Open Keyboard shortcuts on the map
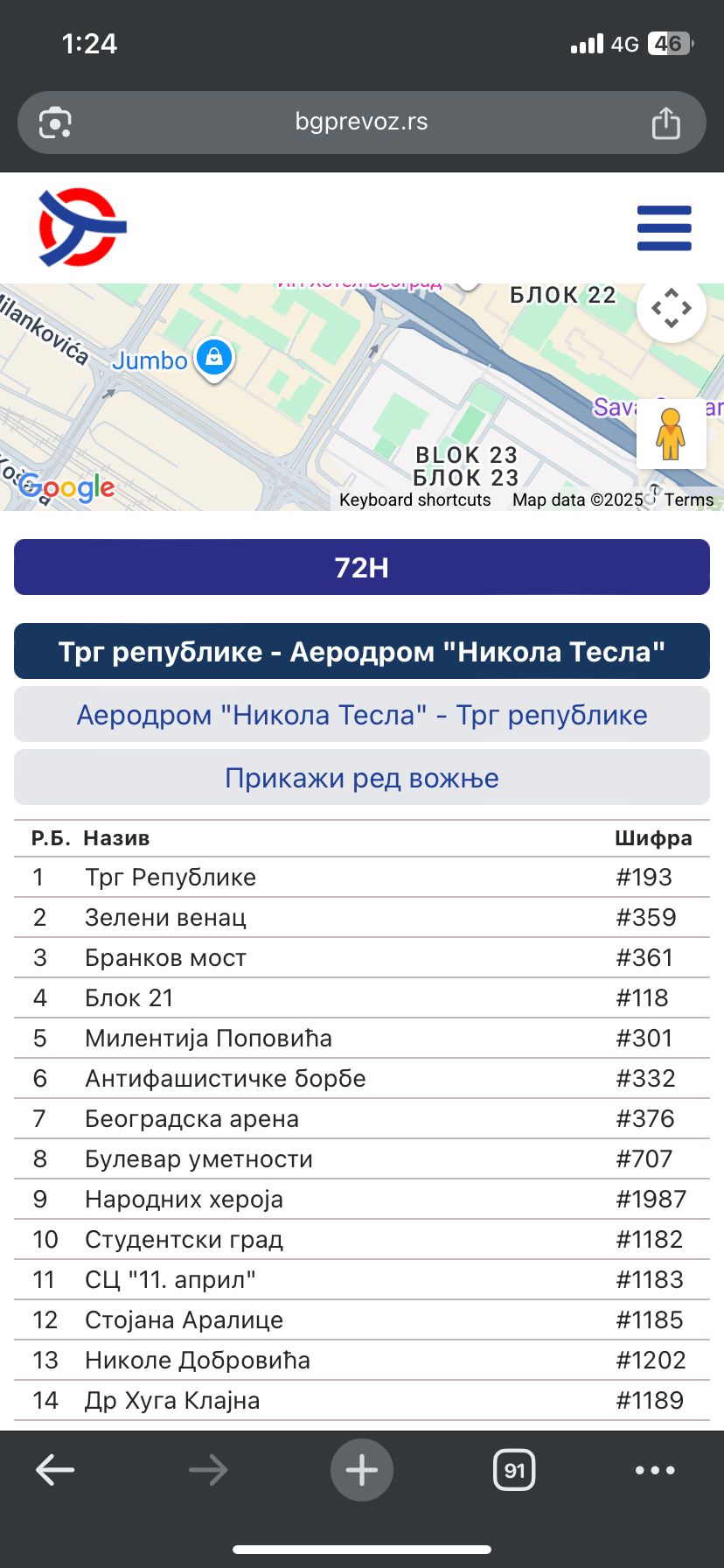 pyautogui.click(x=414, y=500)
